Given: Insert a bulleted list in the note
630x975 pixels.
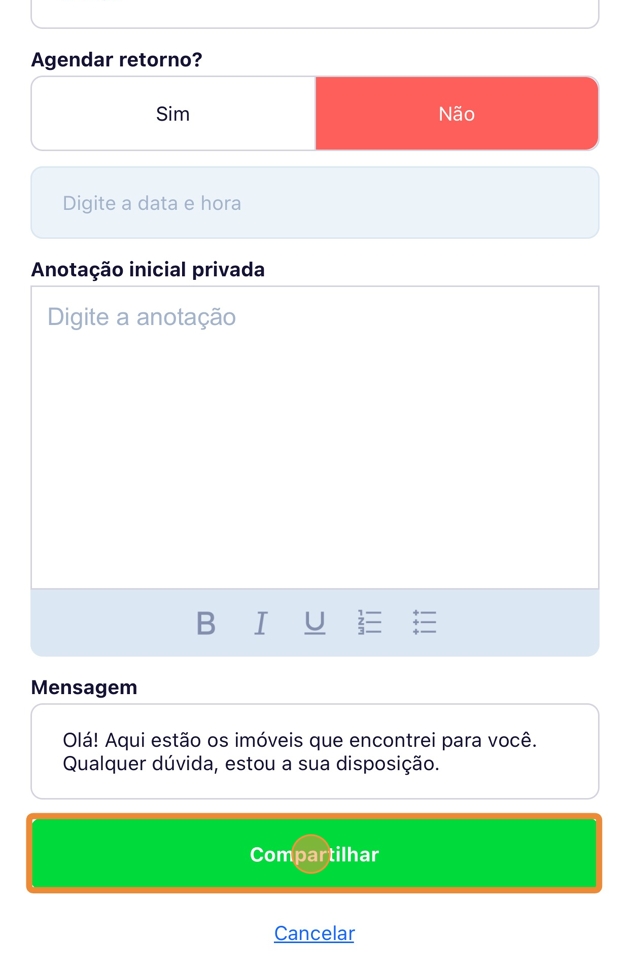Looking at the screenshot, I should pyautogui.click(x=425, y=623).
